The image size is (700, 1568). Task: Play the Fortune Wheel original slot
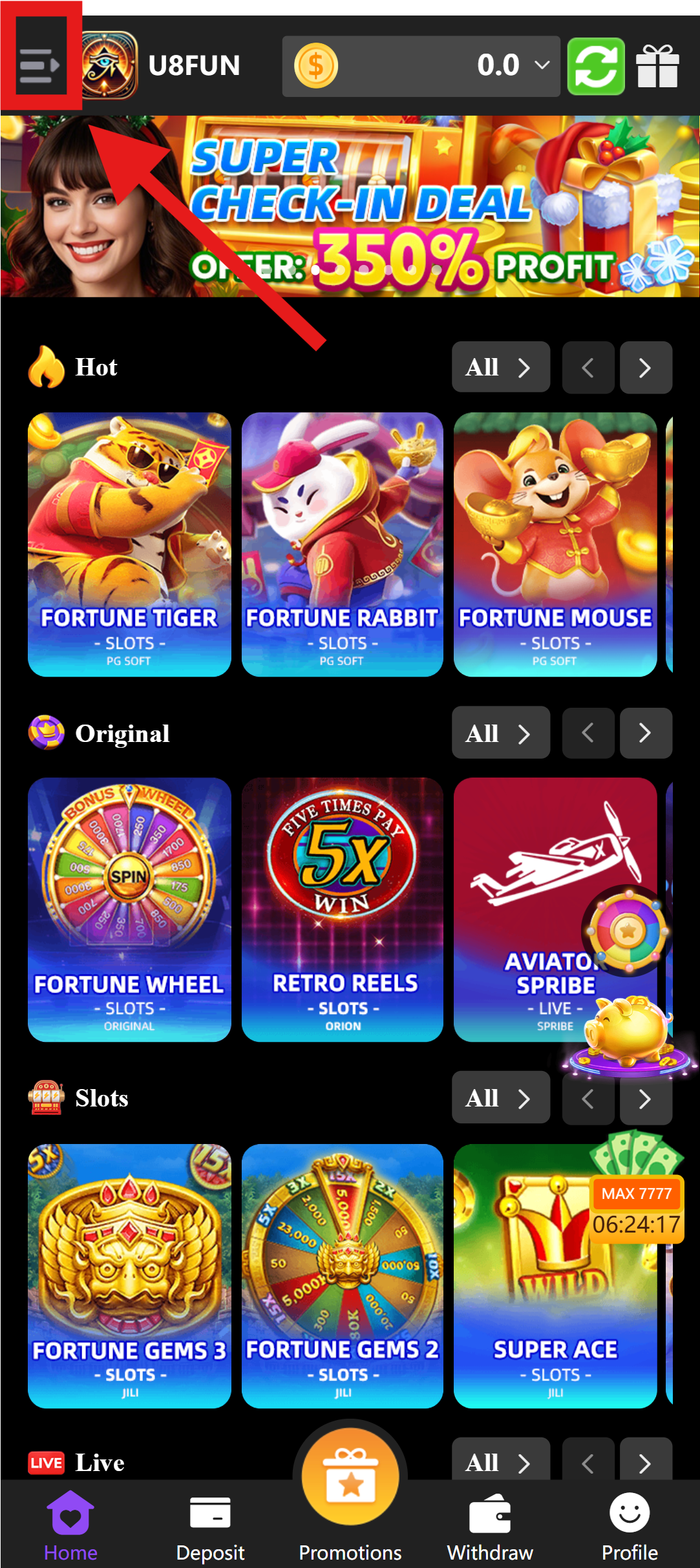pos(129,909)
